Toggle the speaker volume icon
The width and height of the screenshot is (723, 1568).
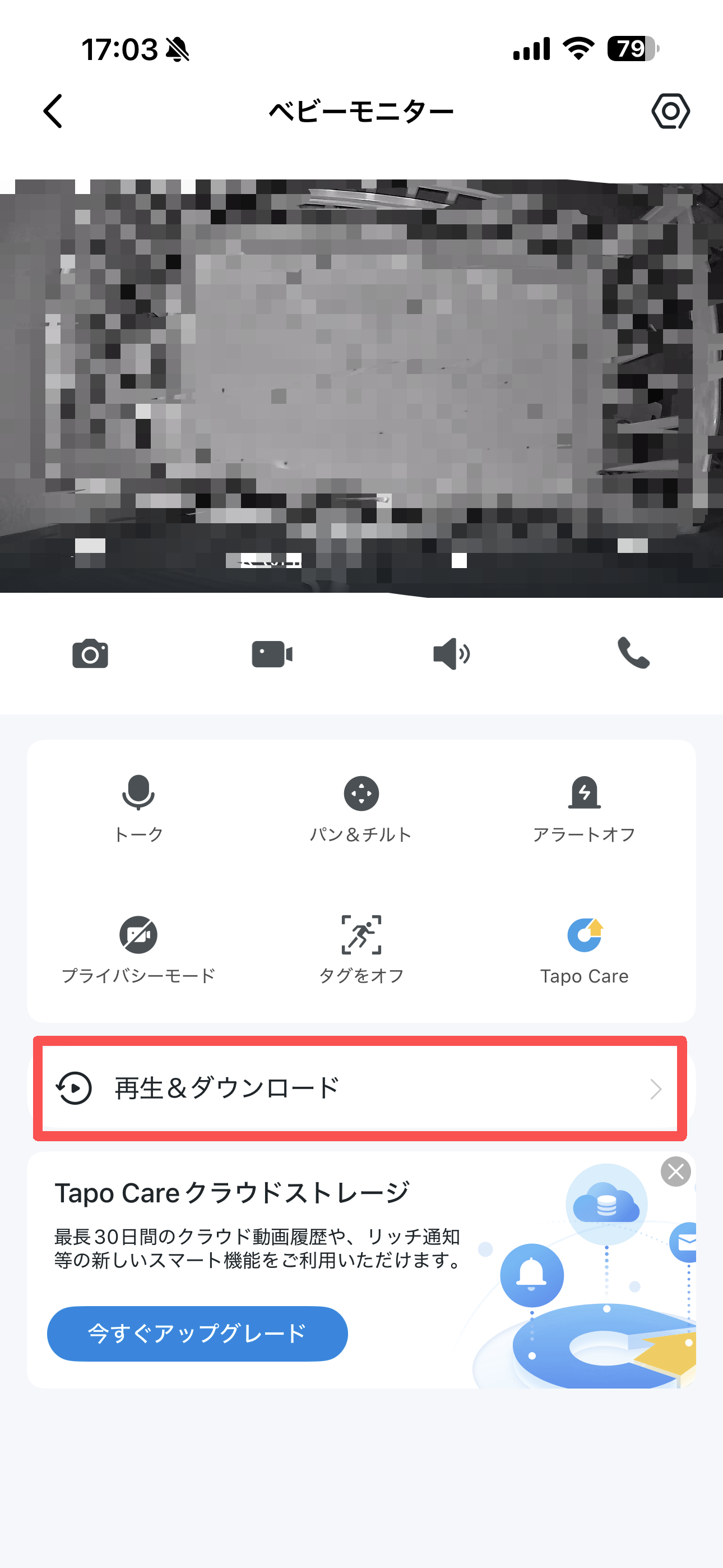(x=451, y=654)
